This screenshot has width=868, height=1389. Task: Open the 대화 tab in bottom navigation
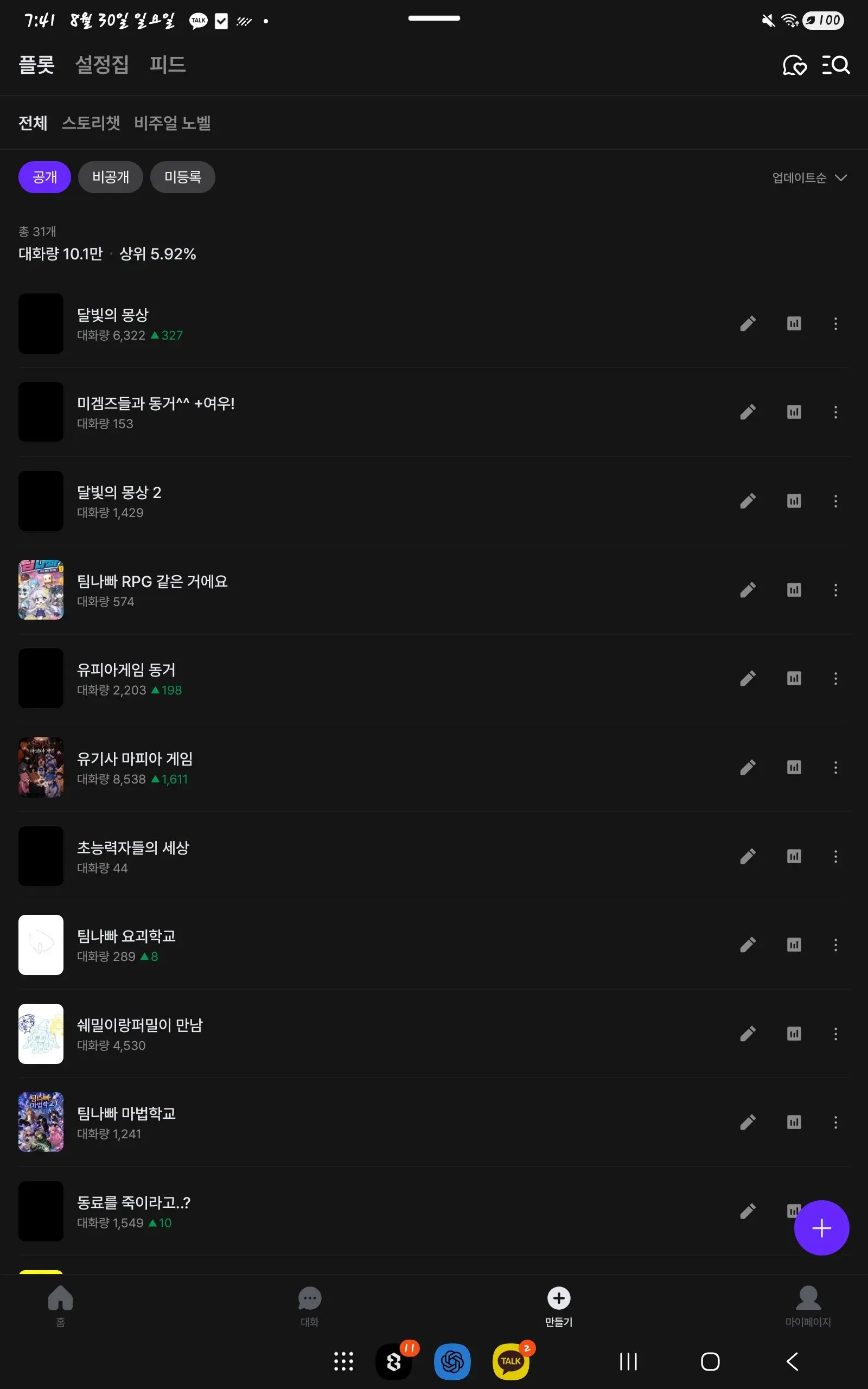(309, 1305)
